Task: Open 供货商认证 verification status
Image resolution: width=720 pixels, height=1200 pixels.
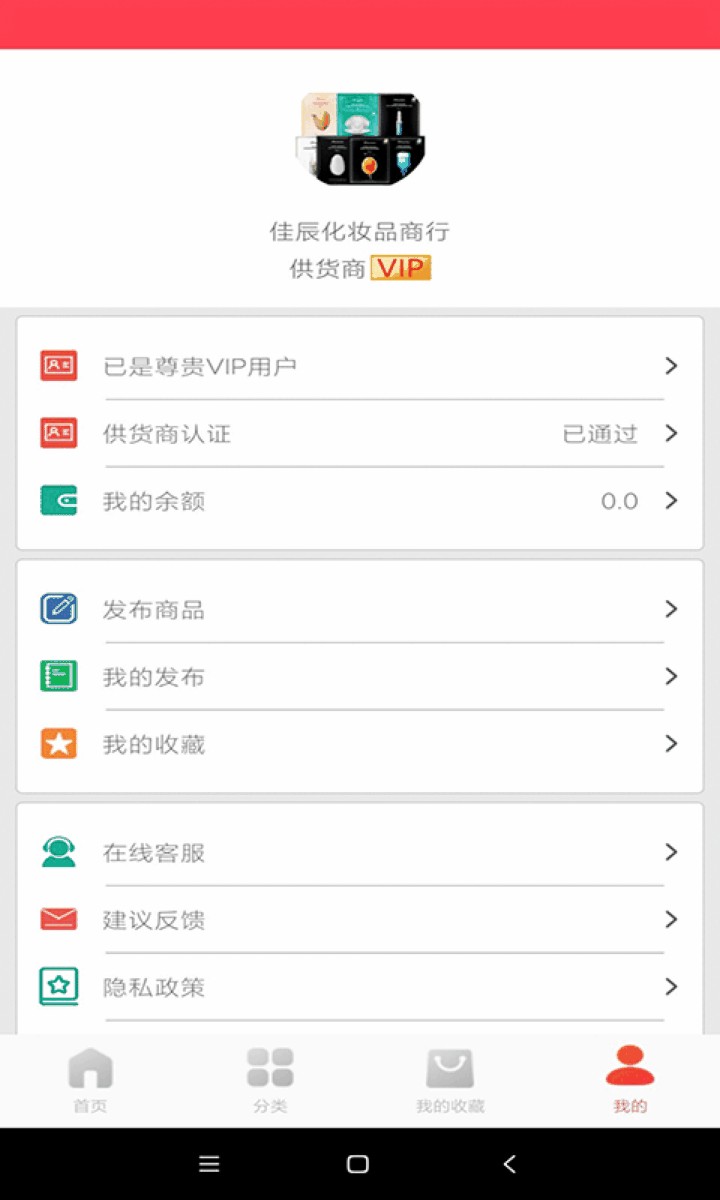Action: click(x=360, y=434)
